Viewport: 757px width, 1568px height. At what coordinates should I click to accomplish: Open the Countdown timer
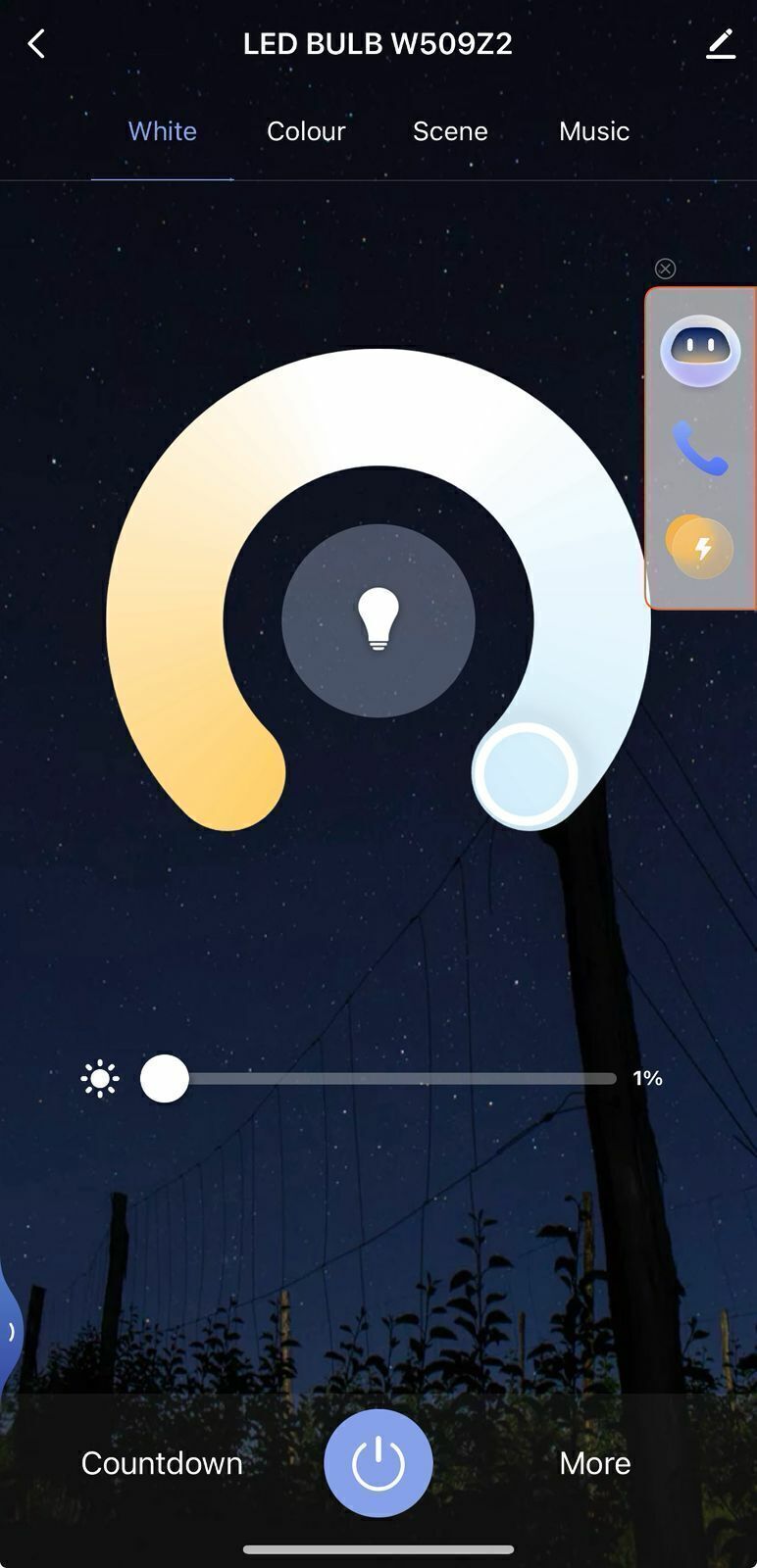click(162, 1463)
